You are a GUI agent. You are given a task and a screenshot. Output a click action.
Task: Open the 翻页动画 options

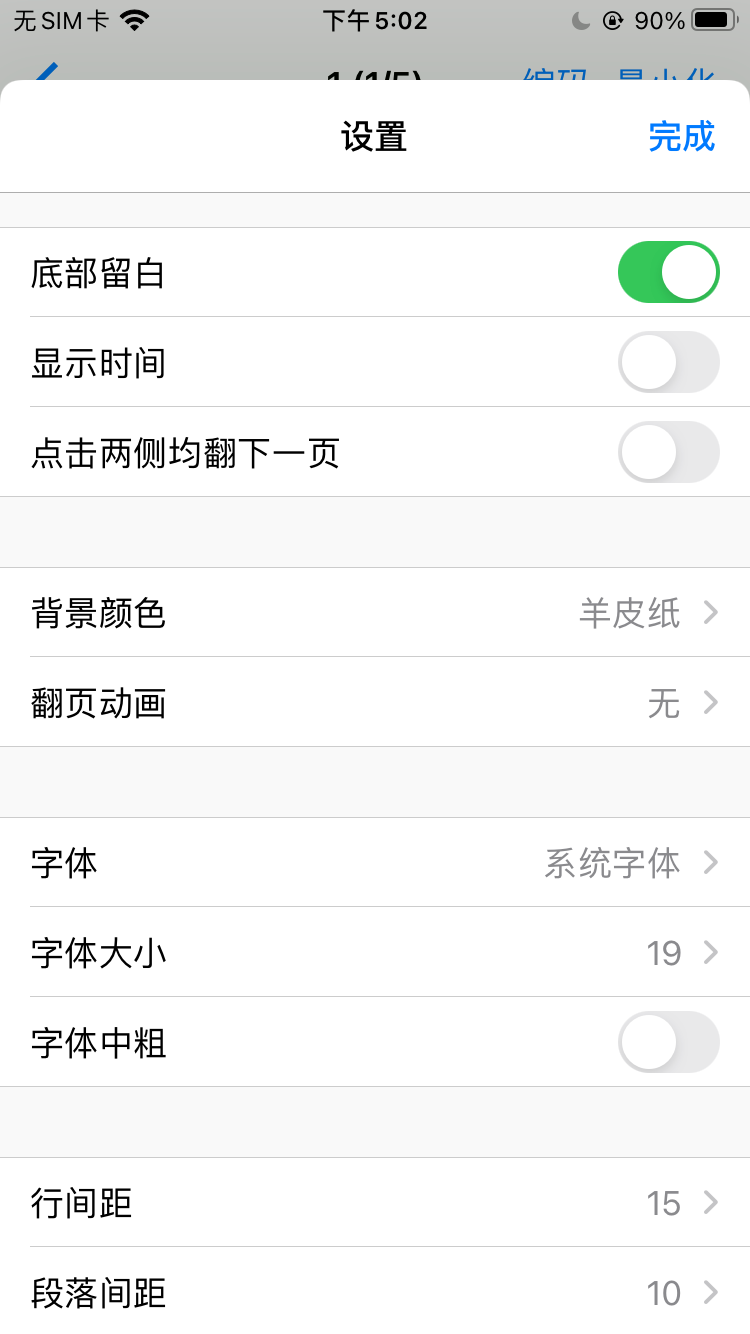(375, 702)
